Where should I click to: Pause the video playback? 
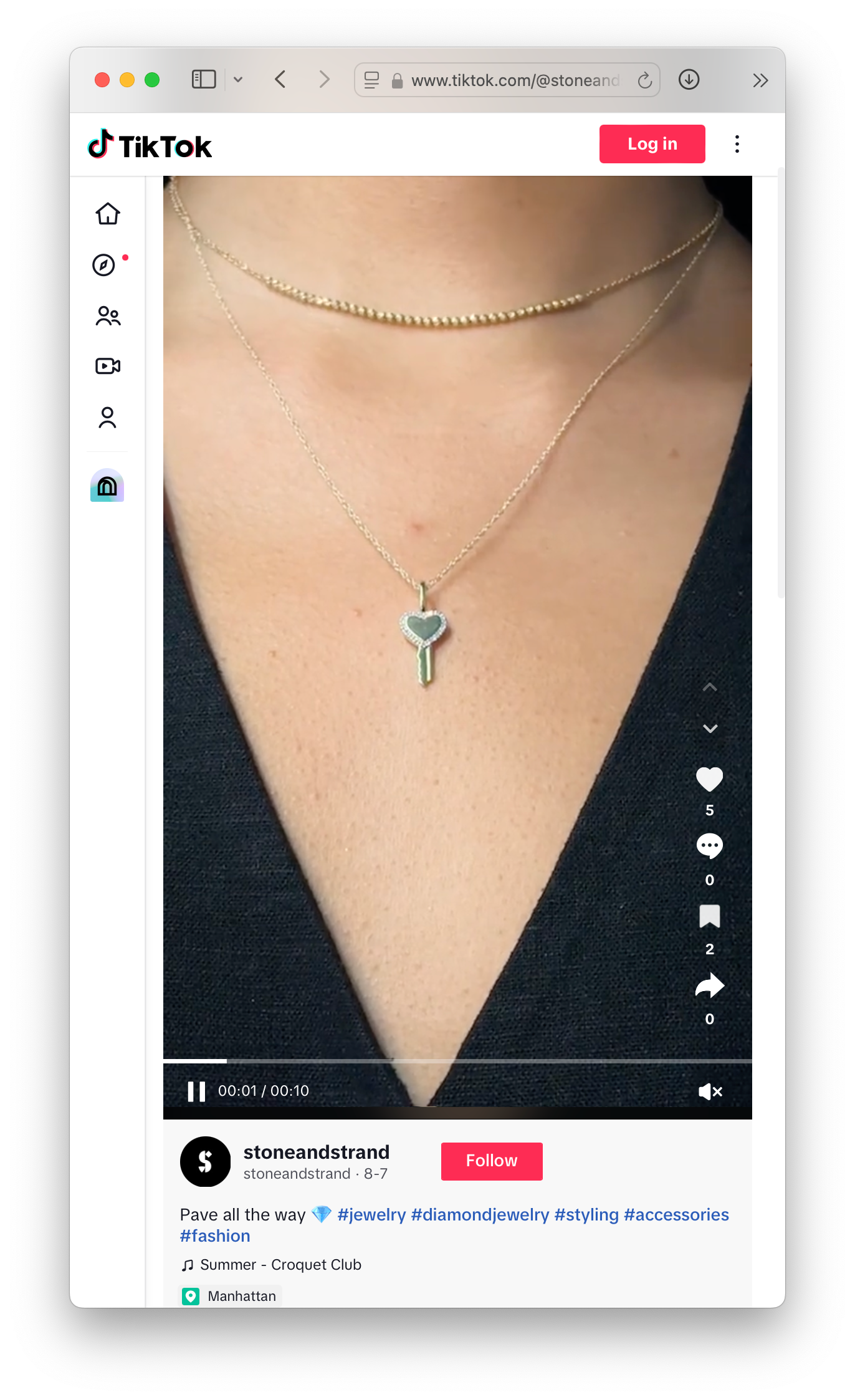tap(196, 1091)
